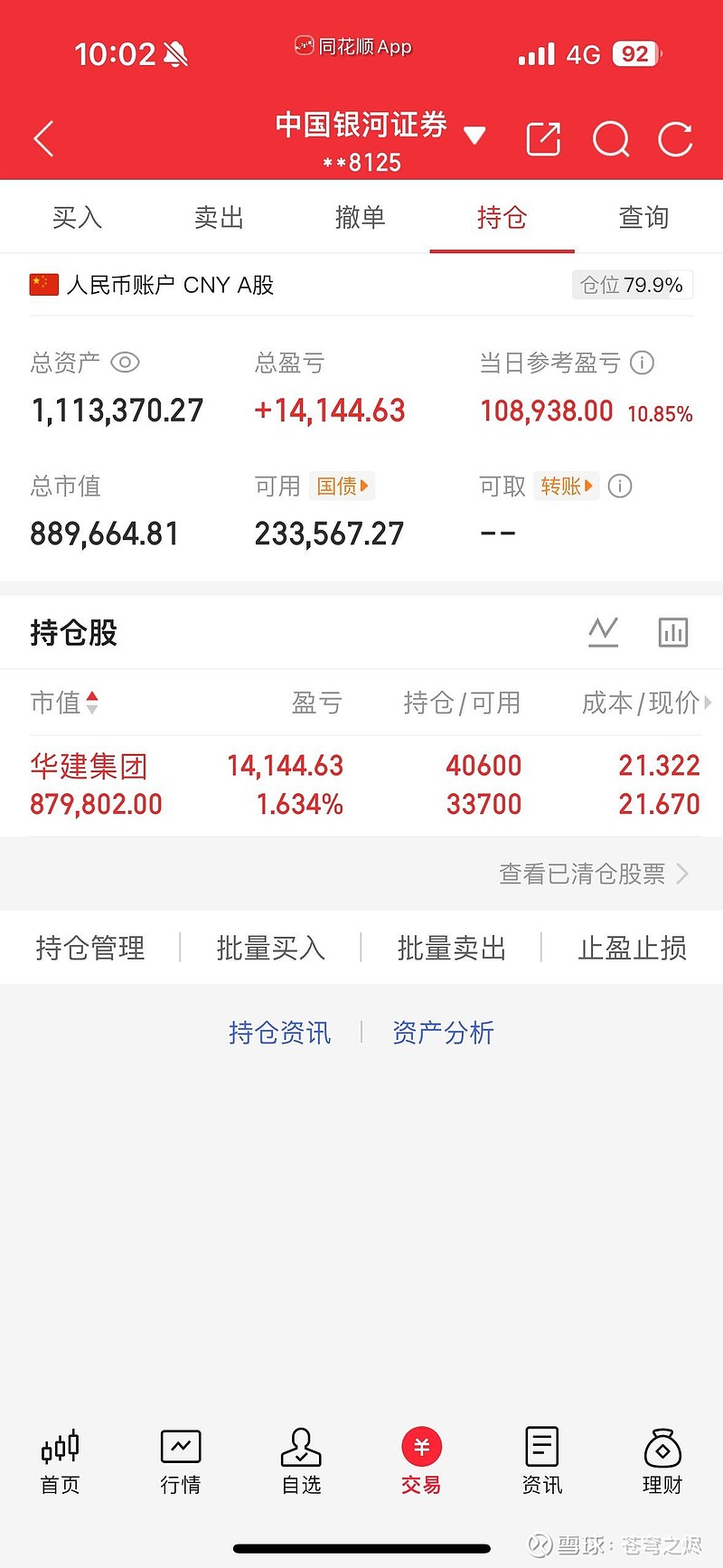Switch to the 买入 tab
Screen dimensions: 723x1568
77,217
